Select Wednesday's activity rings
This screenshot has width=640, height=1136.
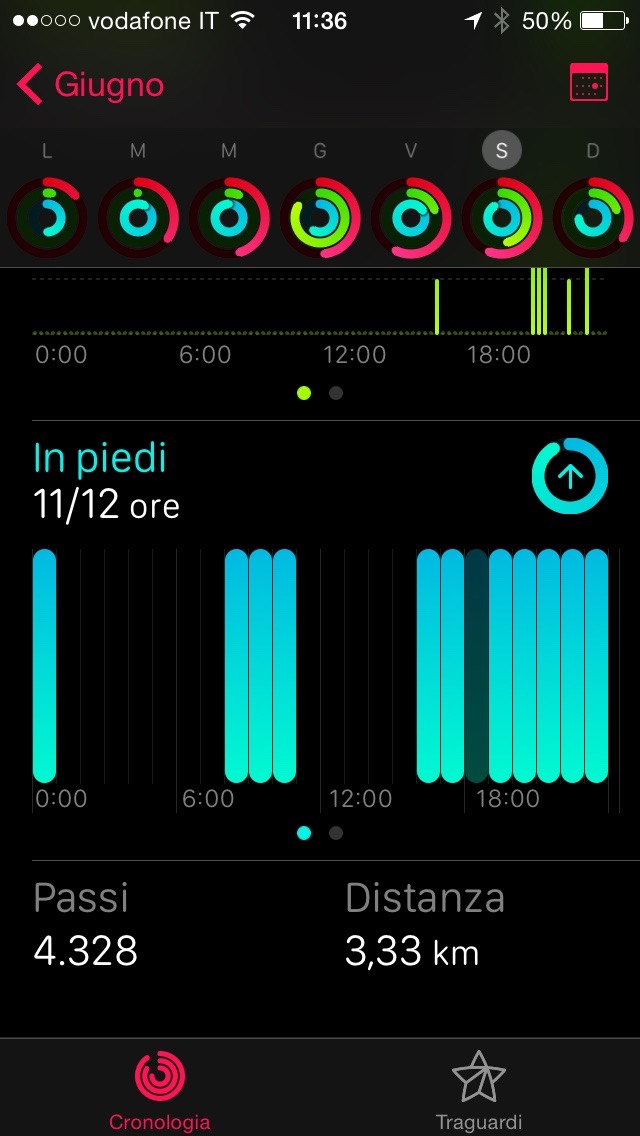pos(229,217)
